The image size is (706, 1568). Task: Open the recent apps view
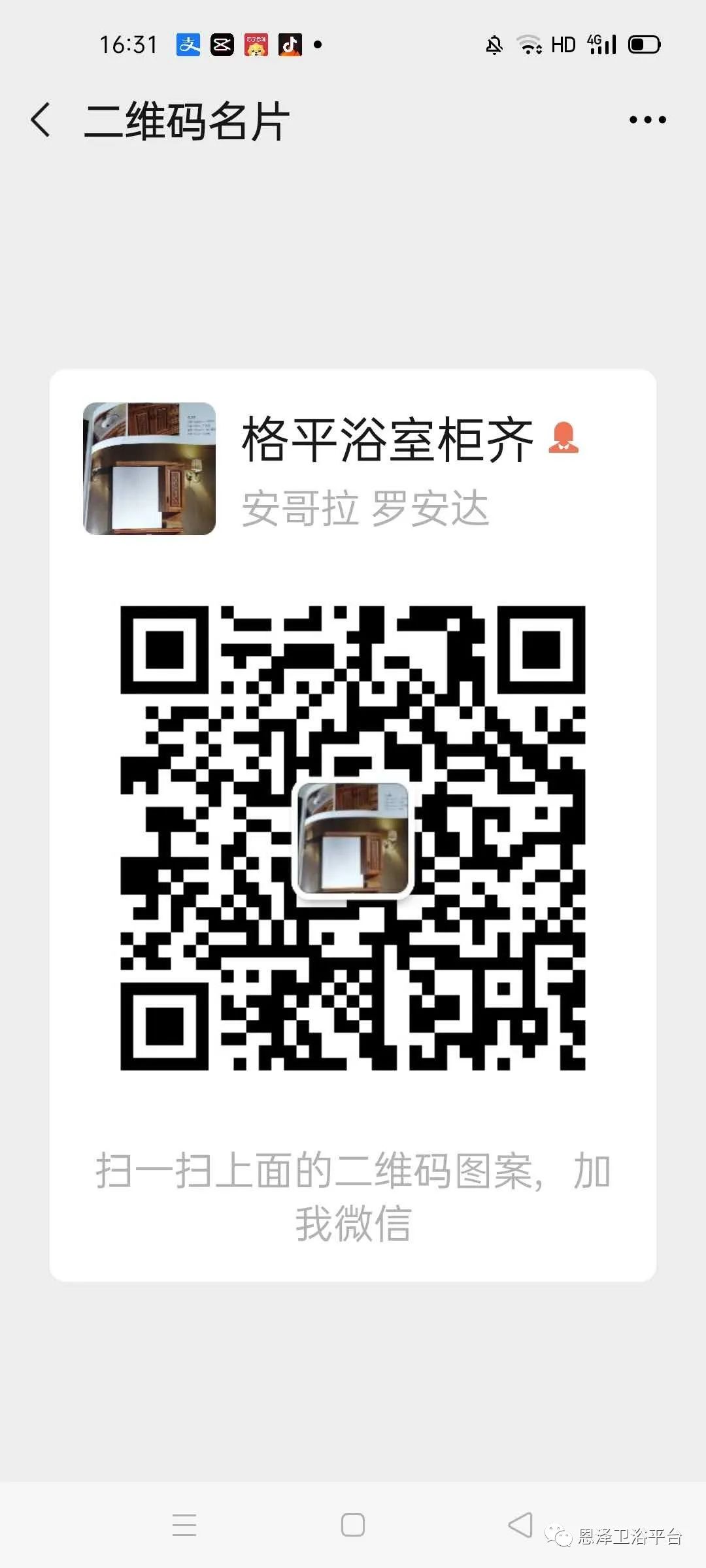[184, 1525]
